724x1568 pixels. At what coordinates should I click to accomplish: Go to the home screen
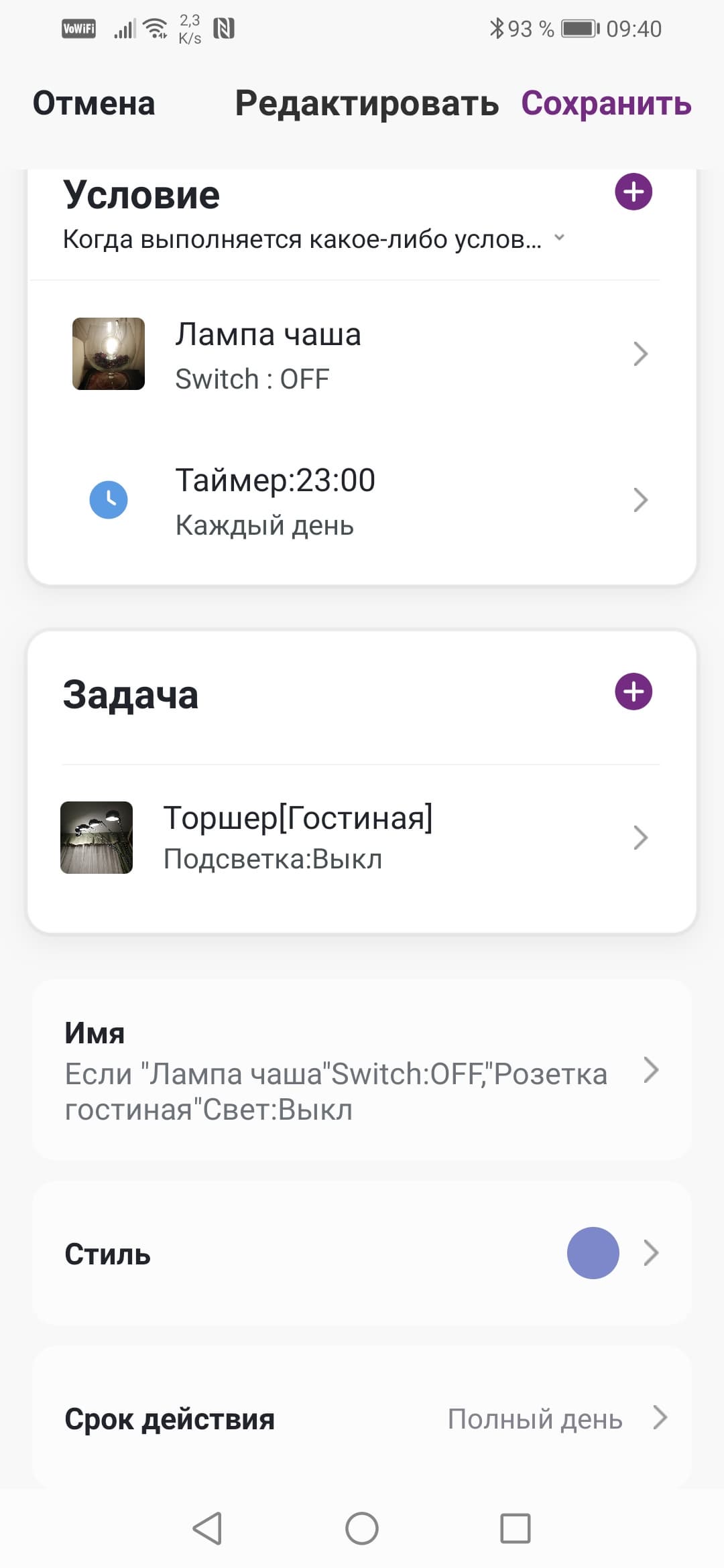click(x=362, y=1528)
